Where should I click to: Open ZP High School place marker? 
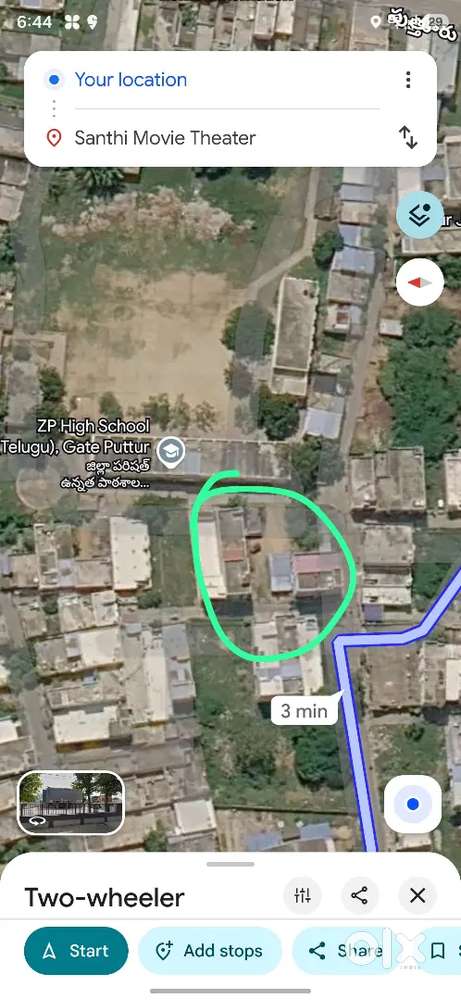pos(171,452)
